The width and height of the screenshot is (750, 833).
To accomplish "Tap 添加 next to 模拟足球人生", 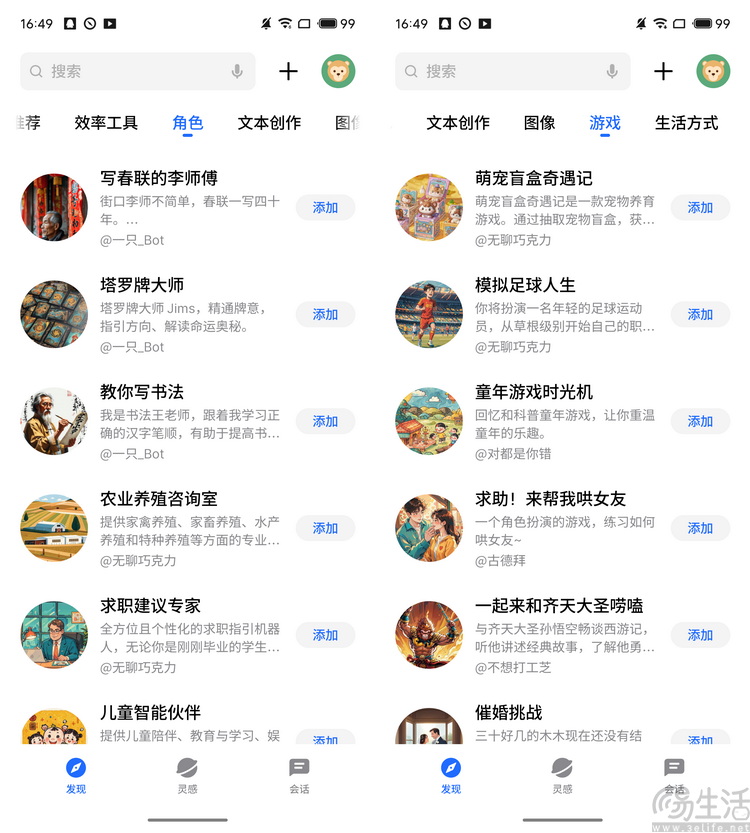I will point(700,314).
